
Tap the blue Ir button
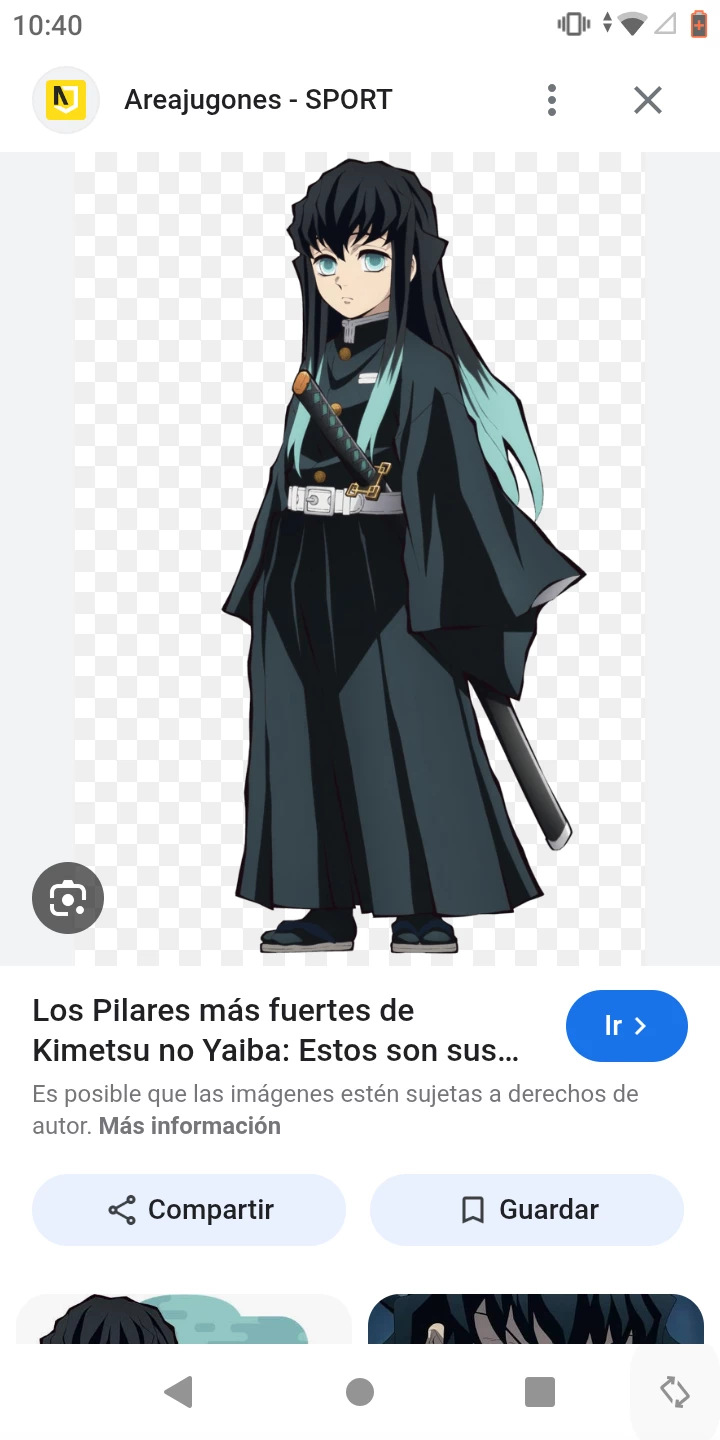click(x=626, y=1026)
